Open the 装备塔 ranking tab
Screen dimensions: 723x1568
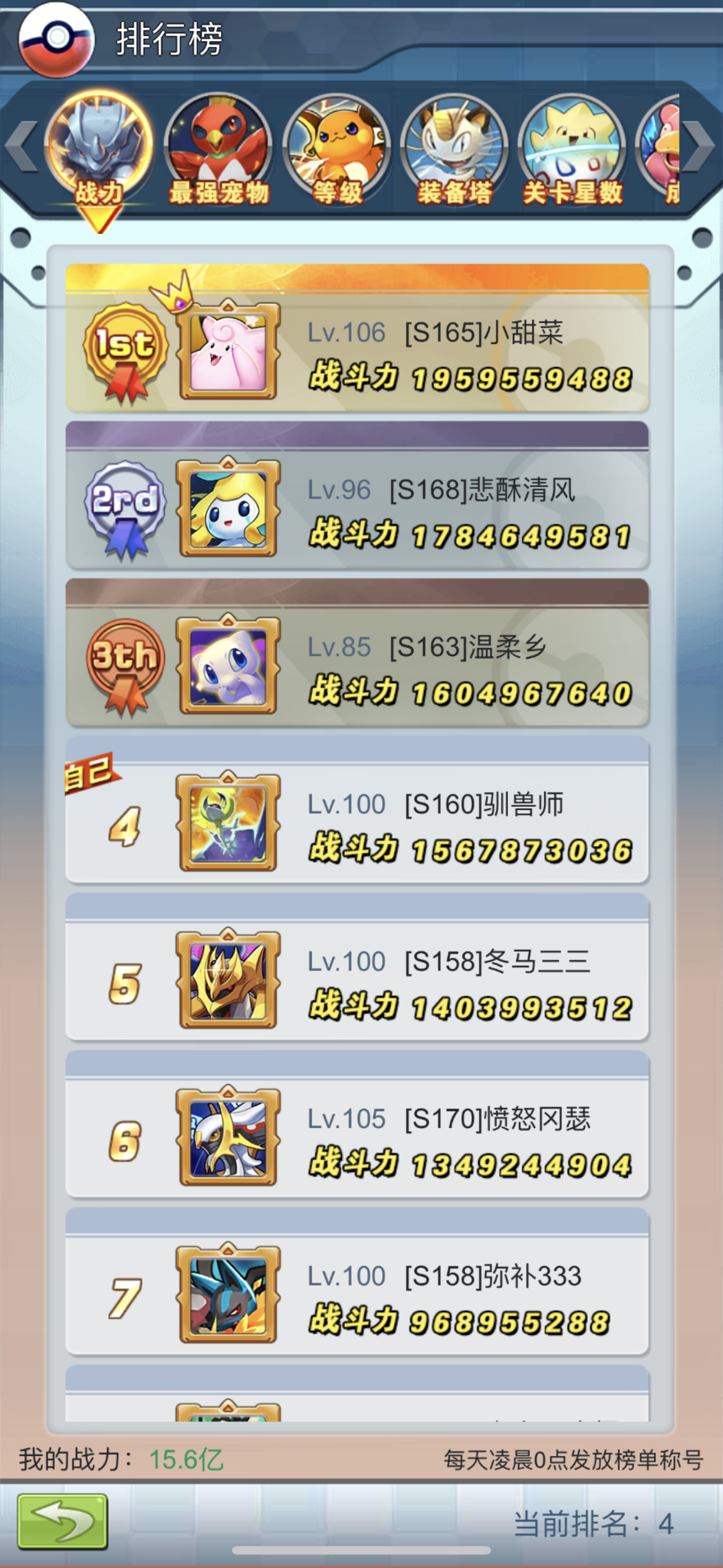pyautogui.click(x=454, y=150)
